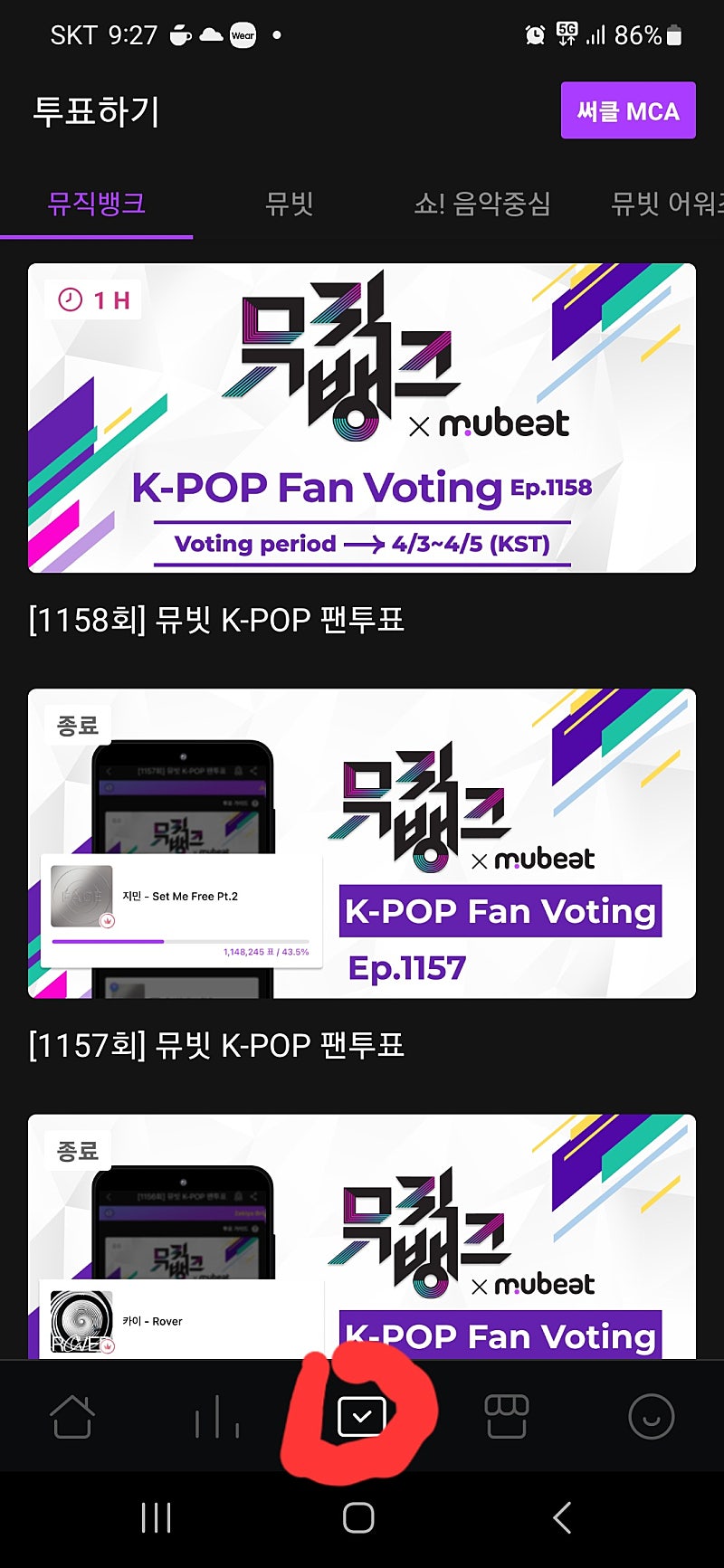Go to the home tab in the bottom bar
The height and width of the screenshot is (1568, 724).
tap(72, 1416)
